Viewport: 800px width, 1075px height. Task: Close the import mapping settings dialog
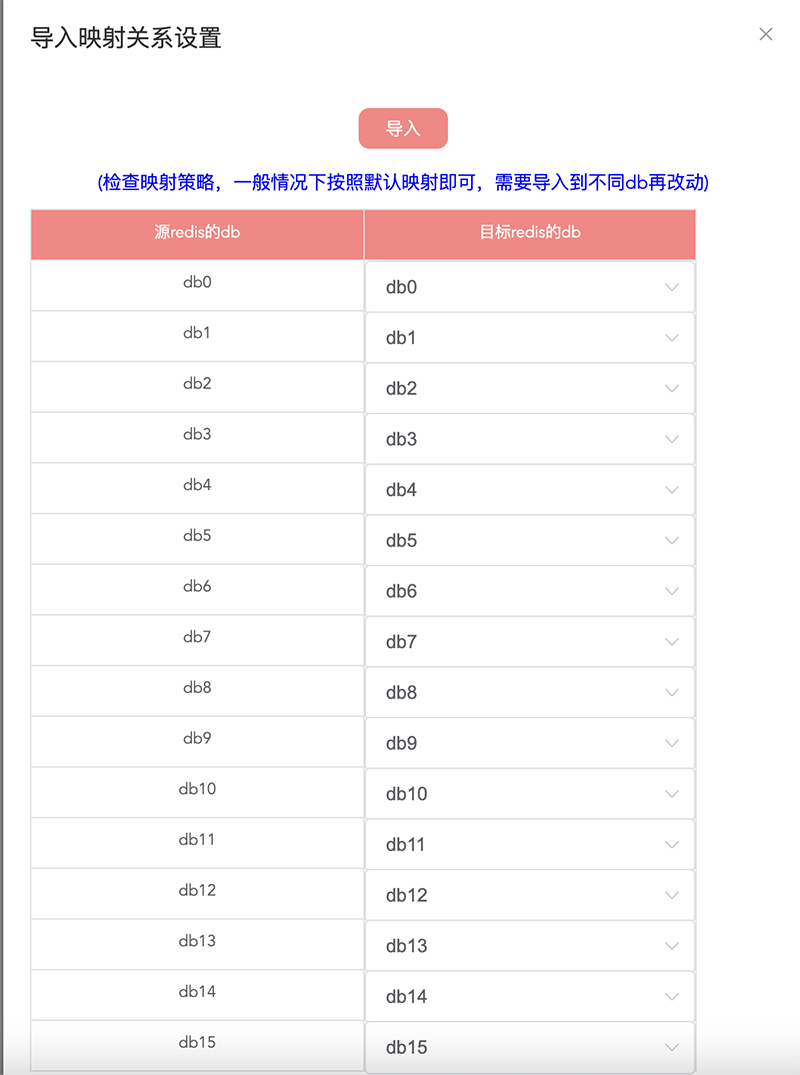pos(766,34)
